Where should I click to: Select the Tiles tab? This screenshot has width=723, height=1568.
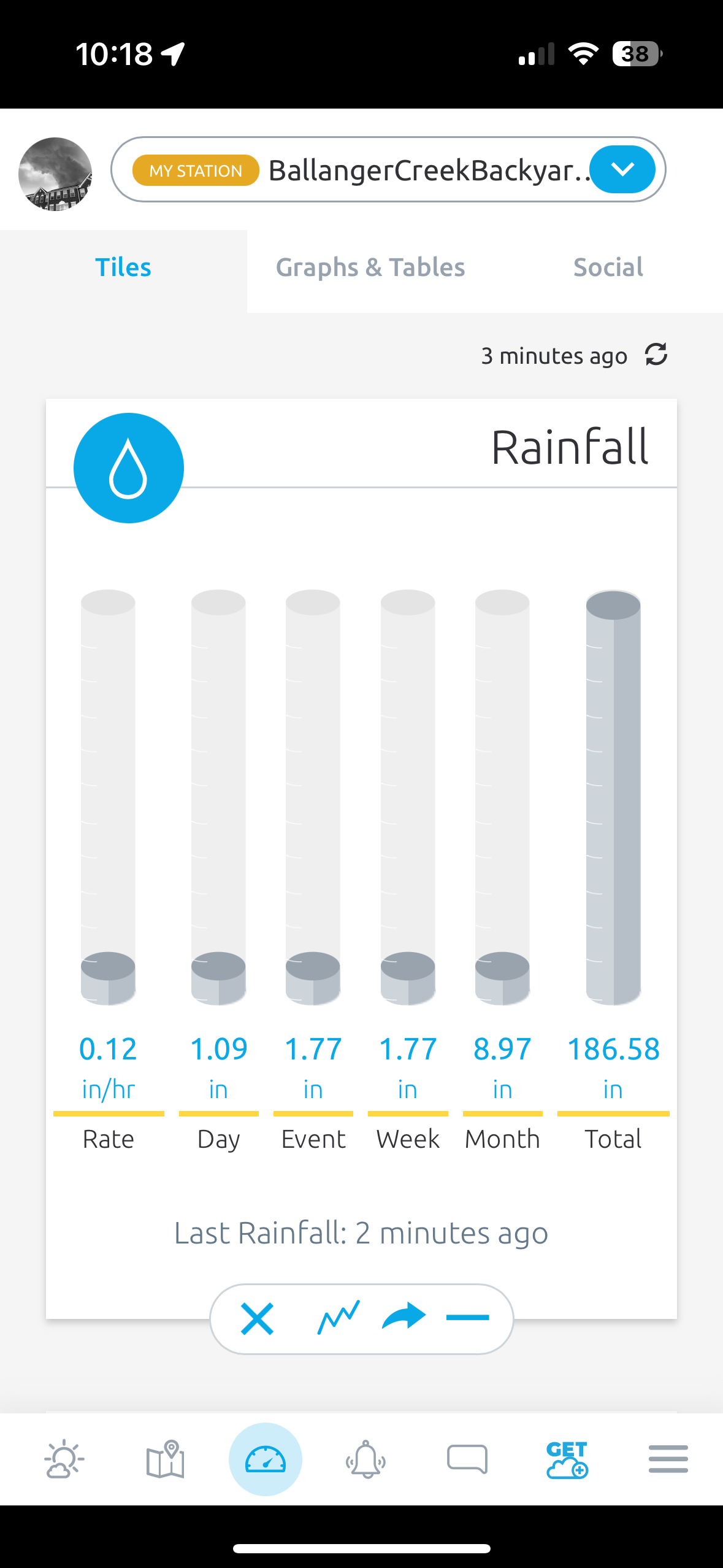click(123, 267)
